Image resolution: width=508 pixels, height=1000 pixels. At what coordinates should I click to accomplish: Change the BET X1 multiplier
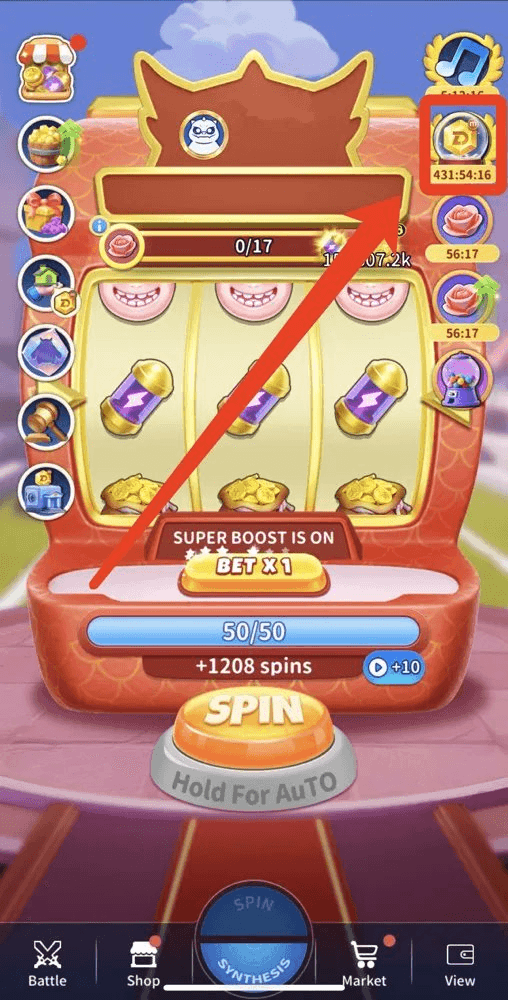coord(254,568)
